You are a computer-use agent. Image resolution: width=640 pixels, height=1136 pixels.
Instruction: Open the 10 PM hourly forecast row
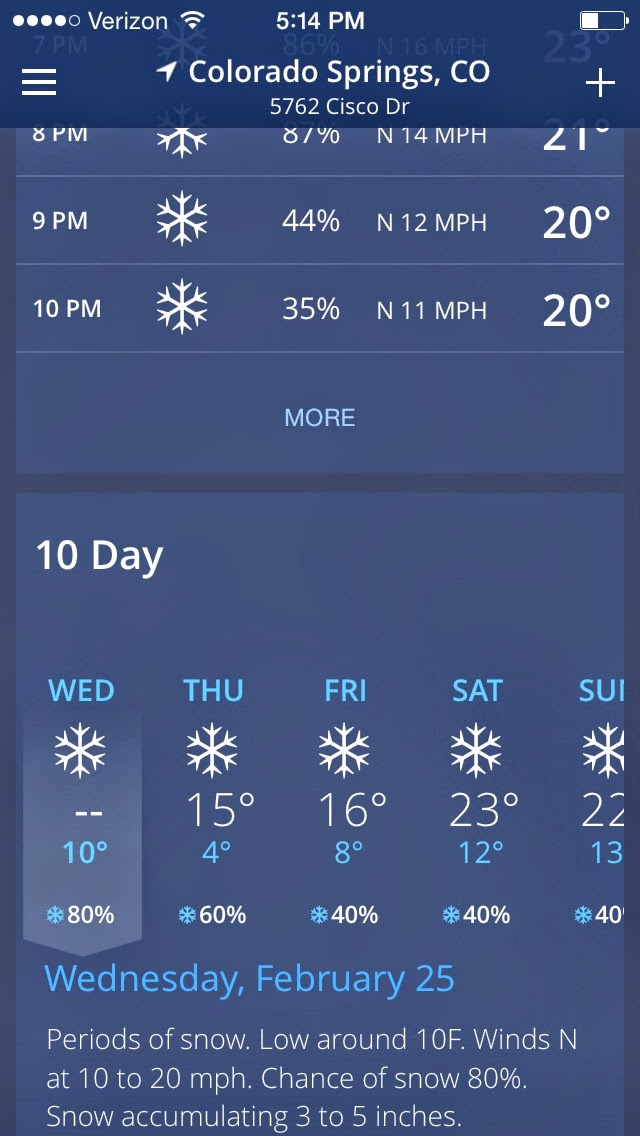pyautogui.click(x=320, y=309)
